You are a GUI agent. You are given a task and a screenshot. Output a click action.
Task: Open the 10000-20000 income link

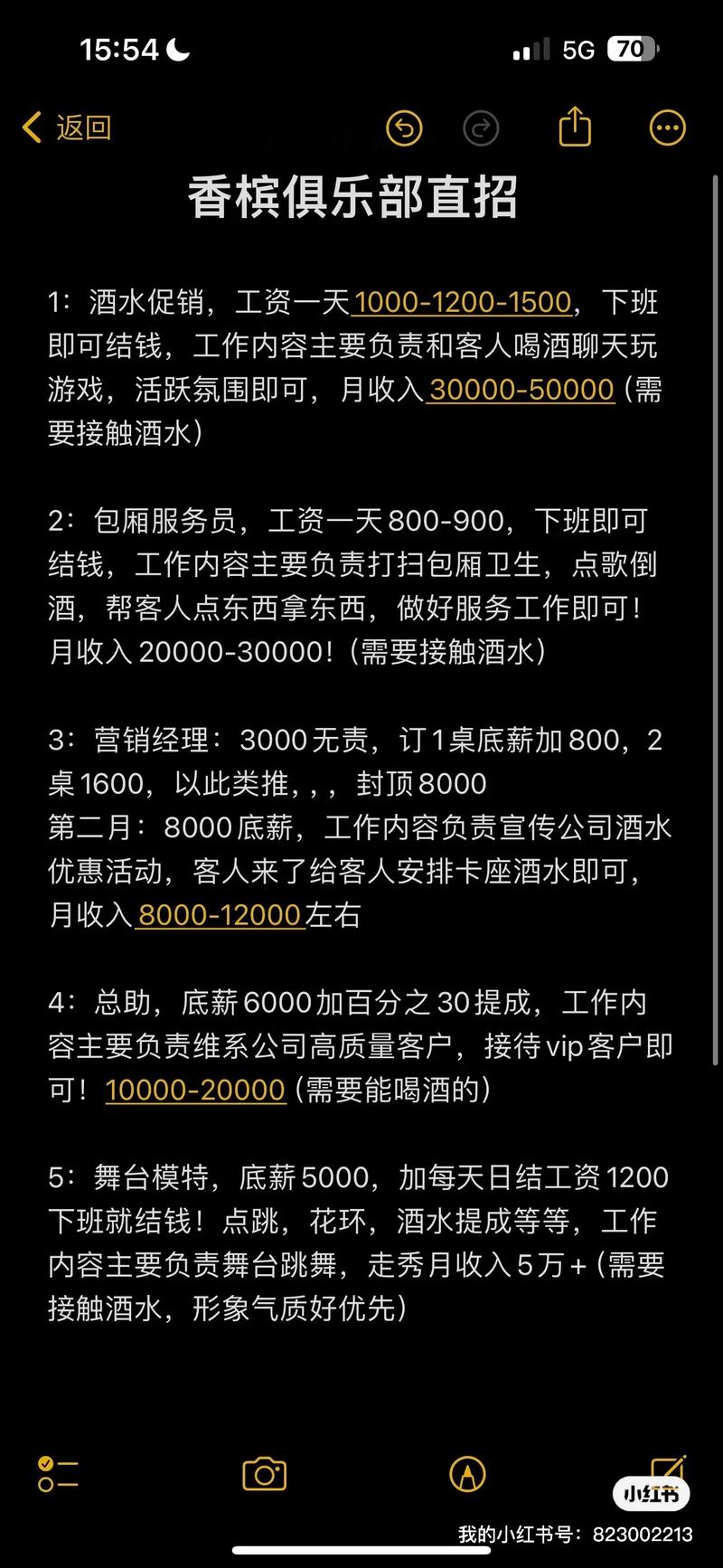(x=194, y=1091)
